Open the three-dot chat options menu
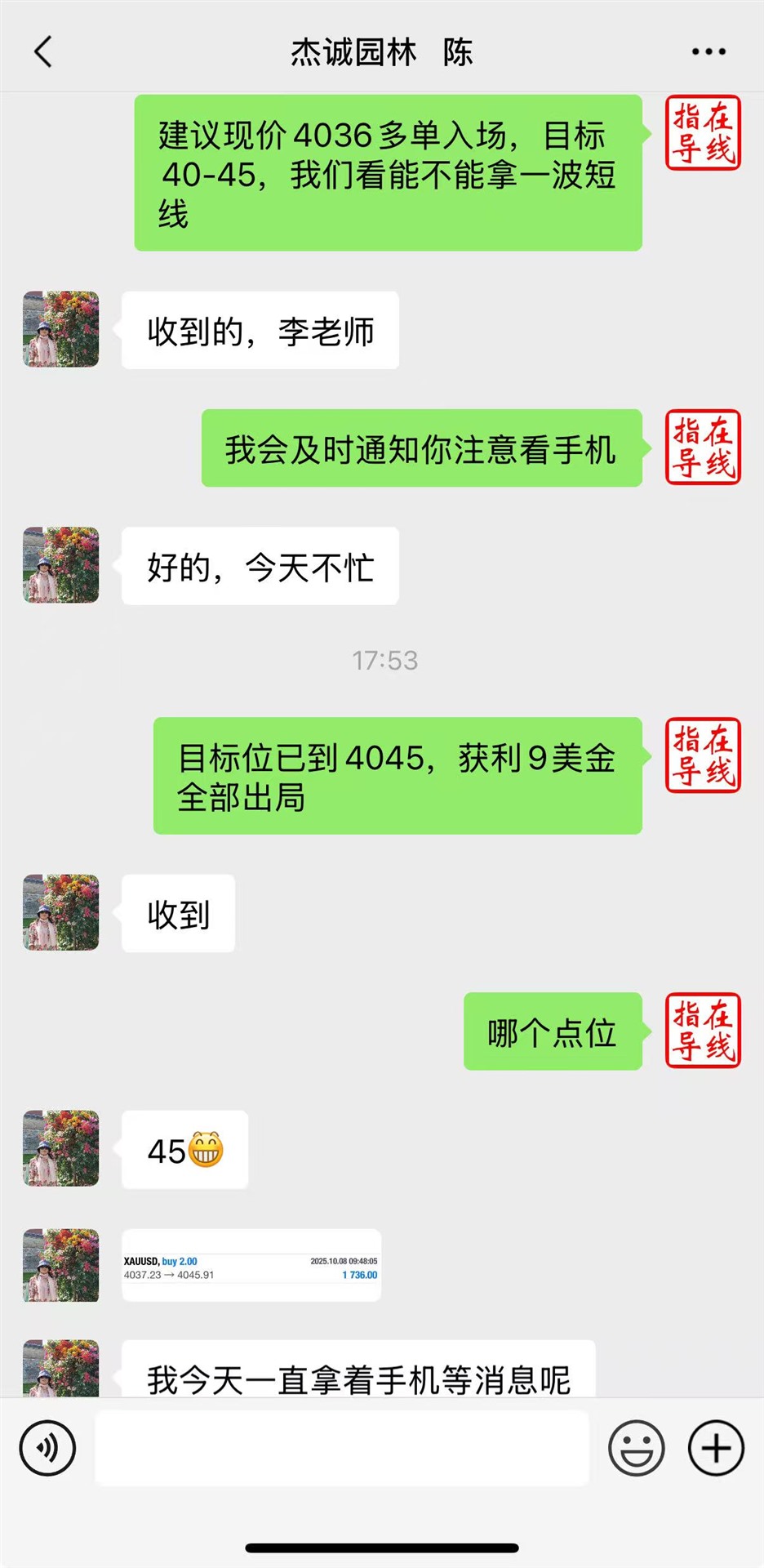This screenshot has width=764, height=1568. [708, 51]
